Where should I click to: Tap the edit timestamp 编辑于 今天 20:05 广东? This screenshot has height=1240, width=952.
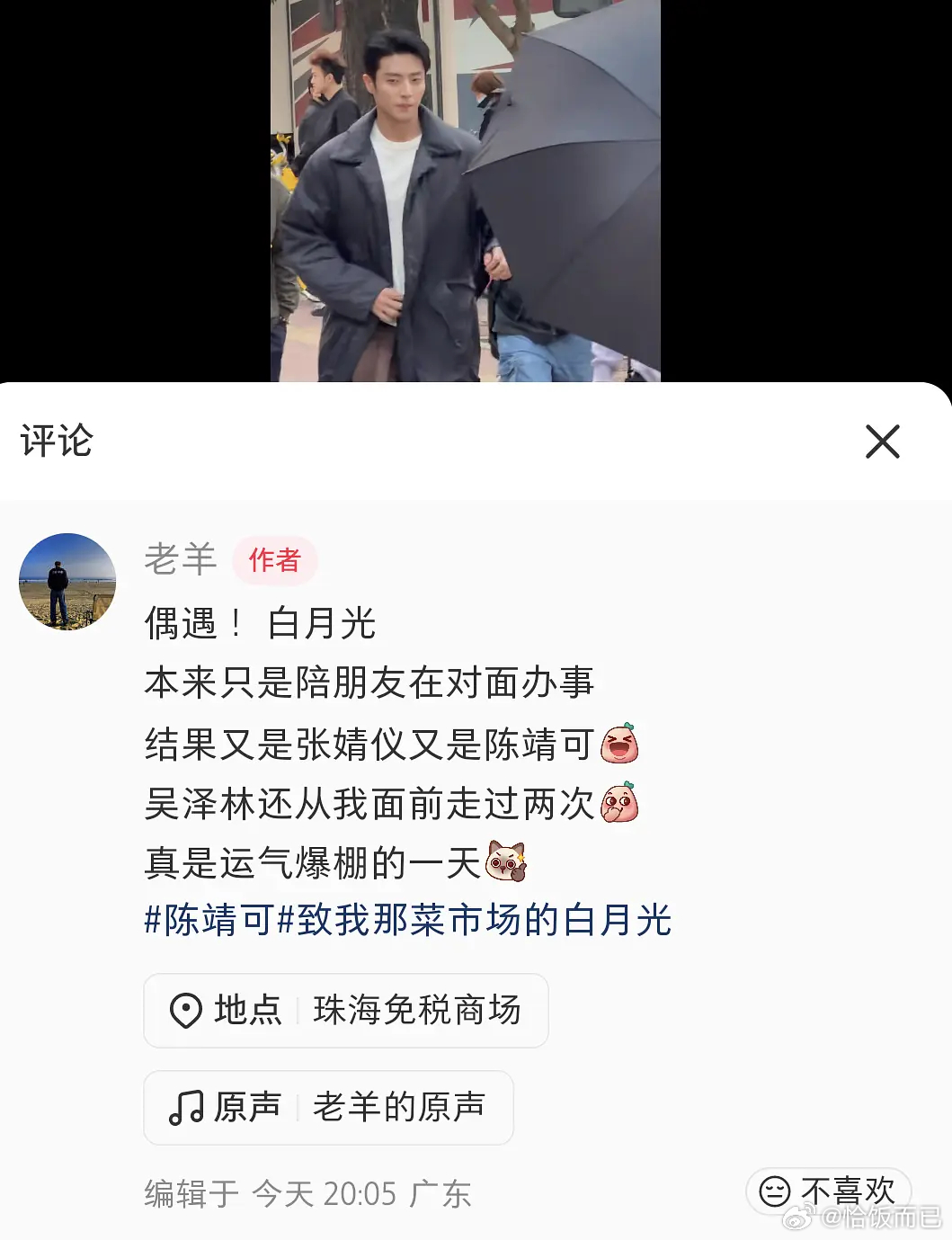tap(306, 1193)
